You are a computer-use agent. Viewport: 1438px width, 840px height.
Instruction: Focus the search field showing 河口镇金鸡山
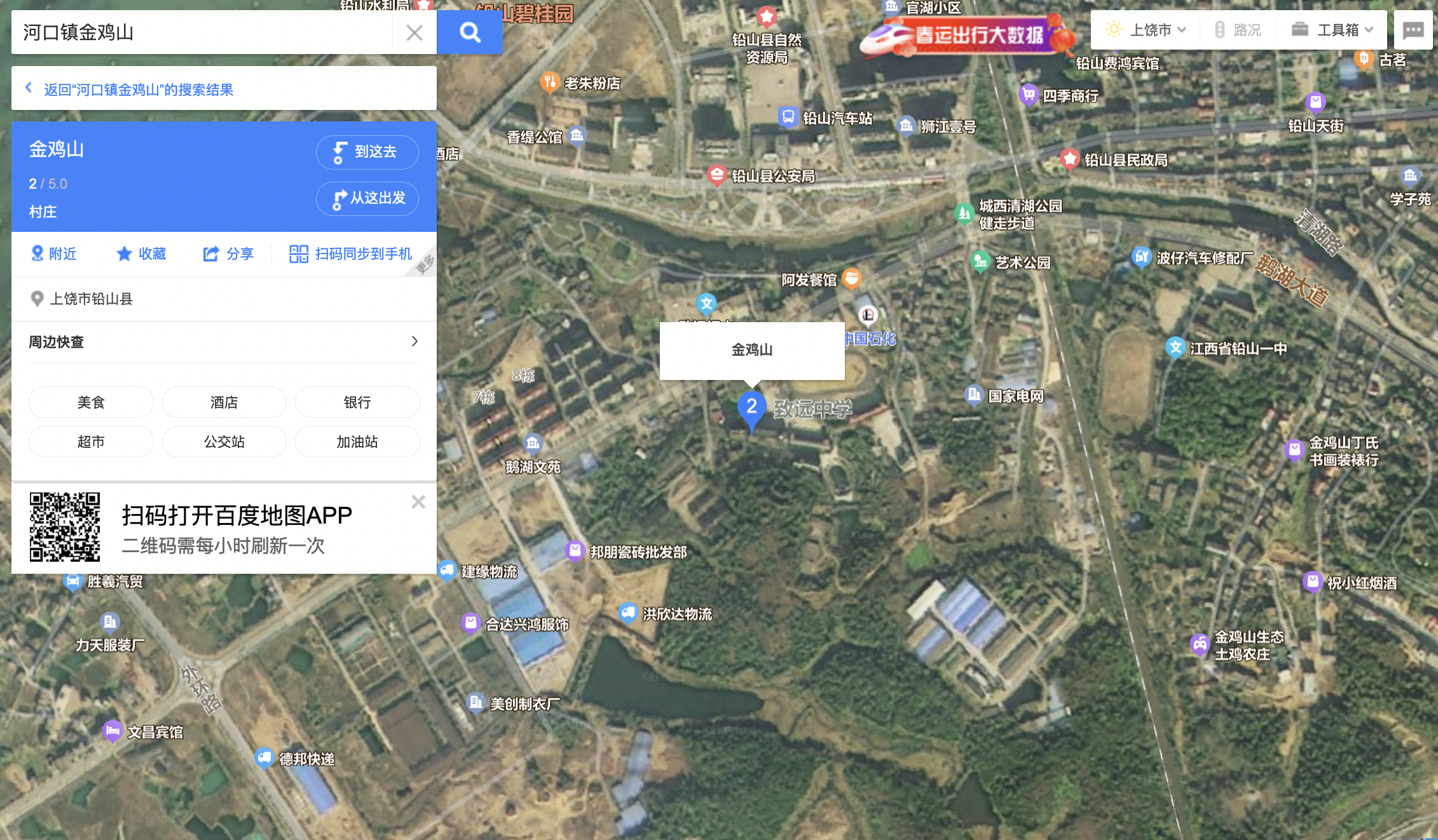[203, 32]
